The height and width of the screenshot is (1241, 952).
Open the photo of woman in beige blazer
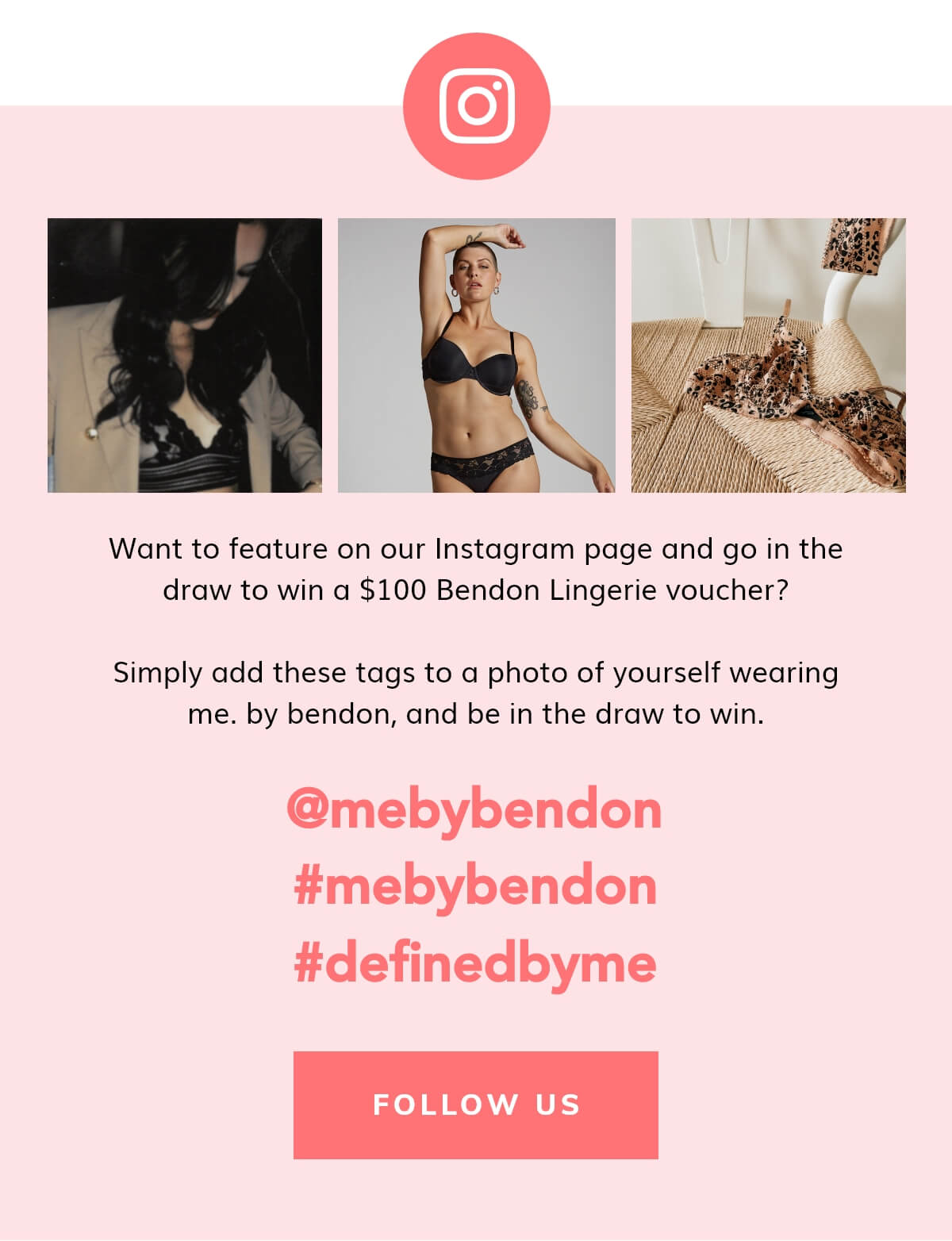[x=185, y=355]
